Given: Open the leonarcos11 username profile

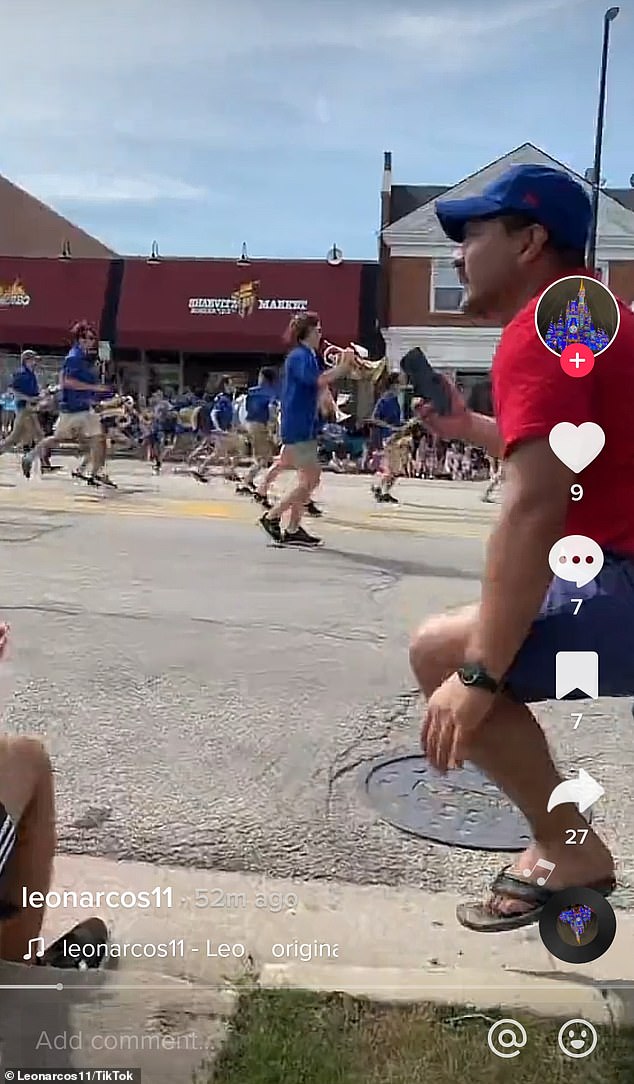Looking at the screenshot, I should coord(97,898).
